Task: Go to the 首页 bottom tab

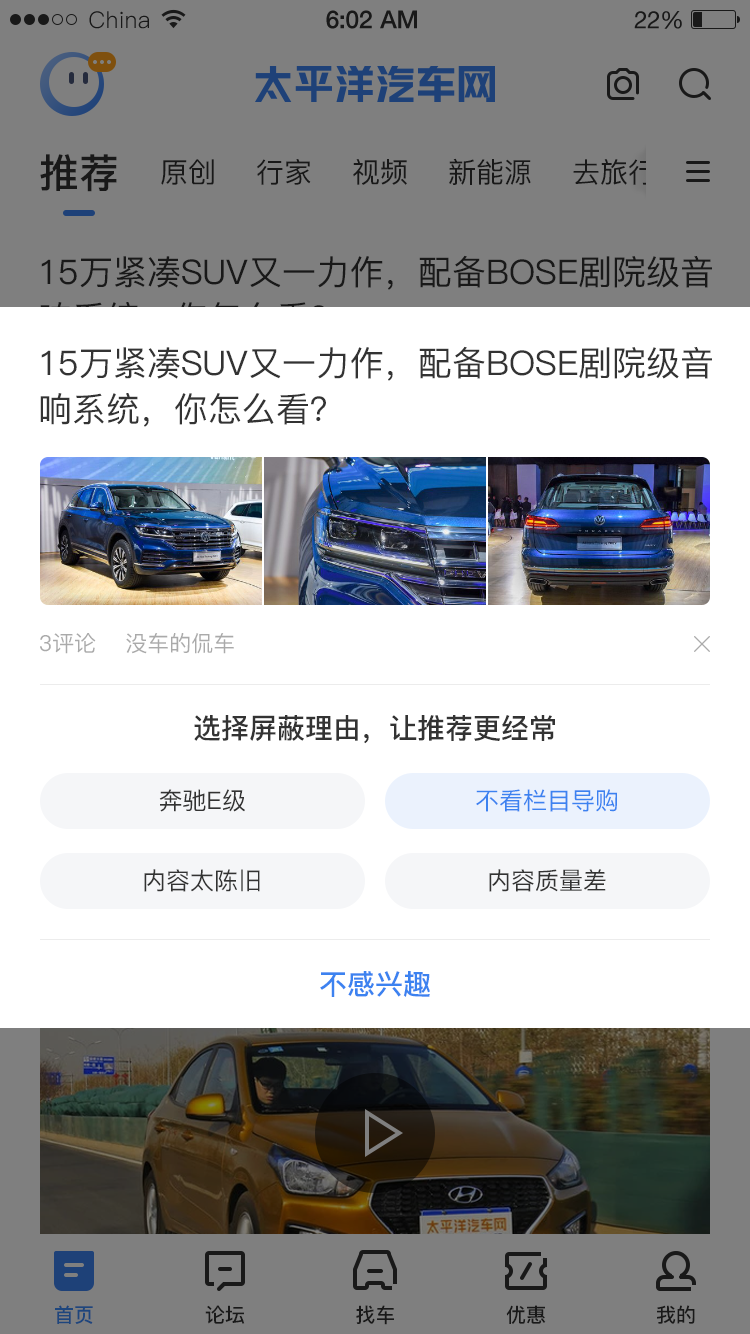Action: coord(74,1287)
